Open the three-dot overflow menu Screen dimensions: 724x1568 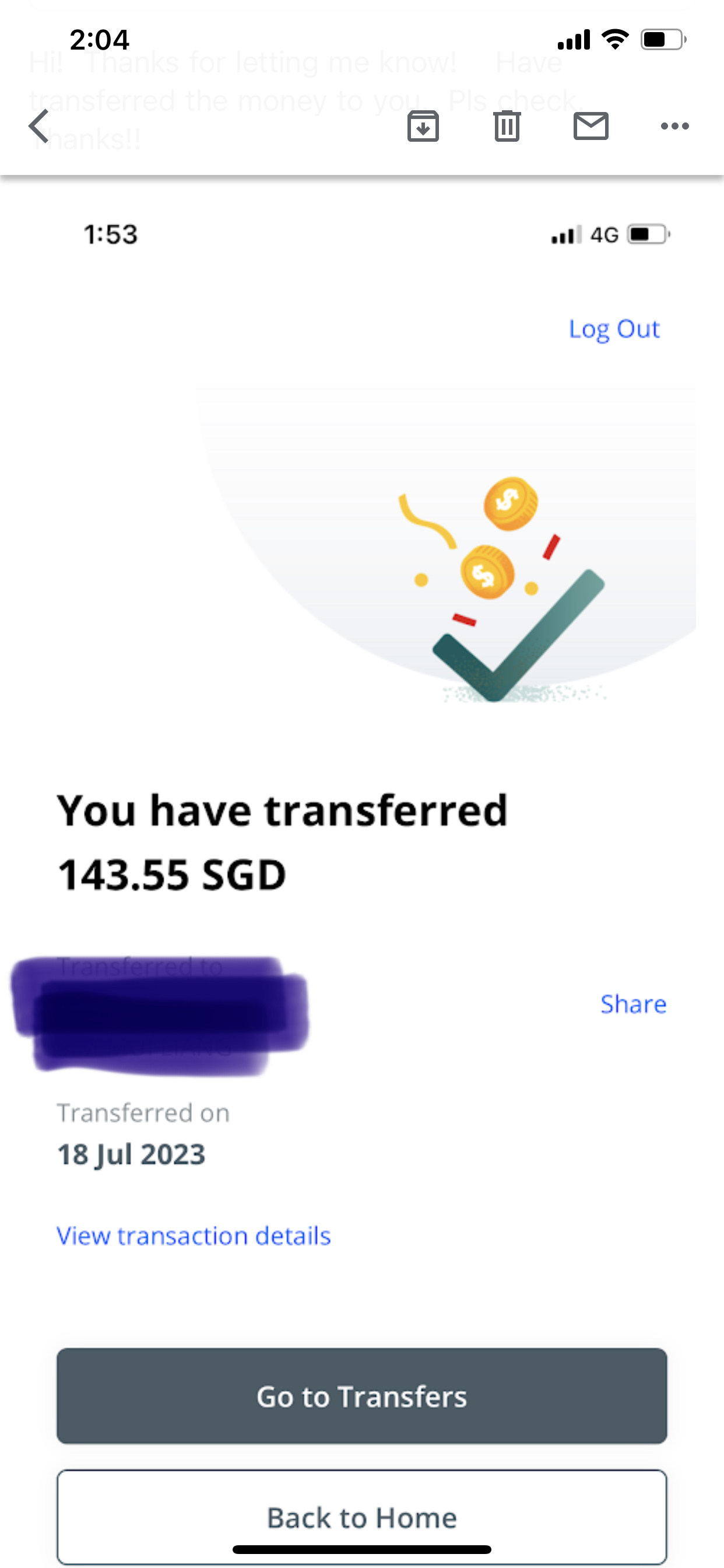pos(674,126)
